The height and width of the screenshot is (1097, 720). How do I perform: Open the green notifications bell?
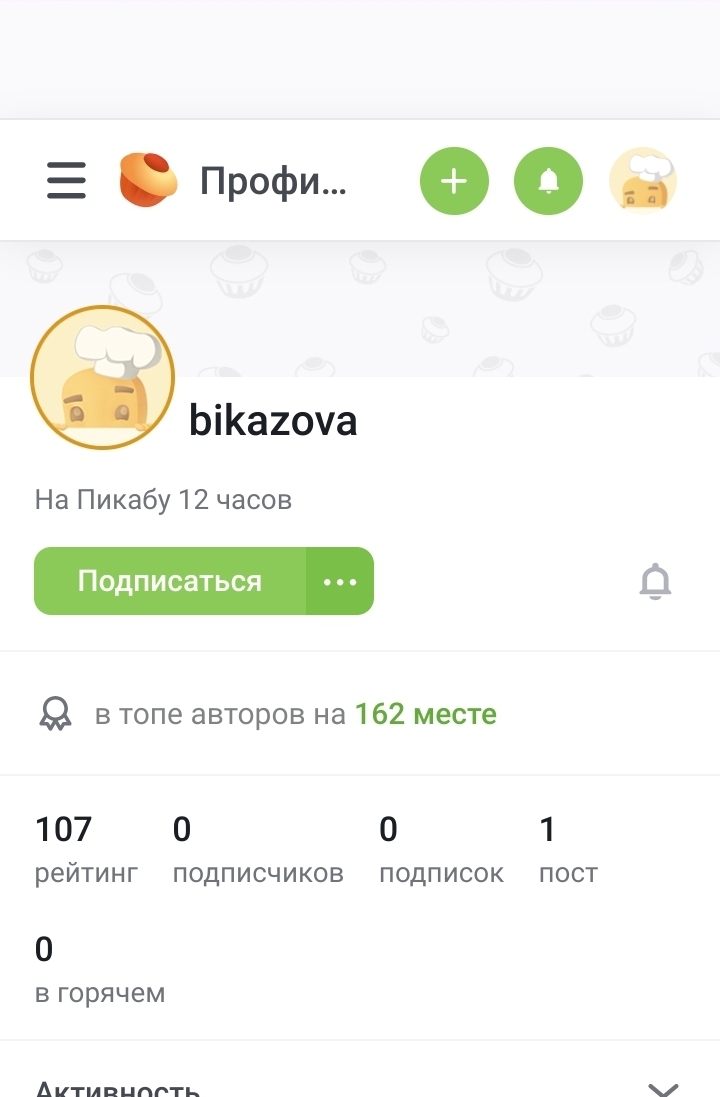(548, 182)
